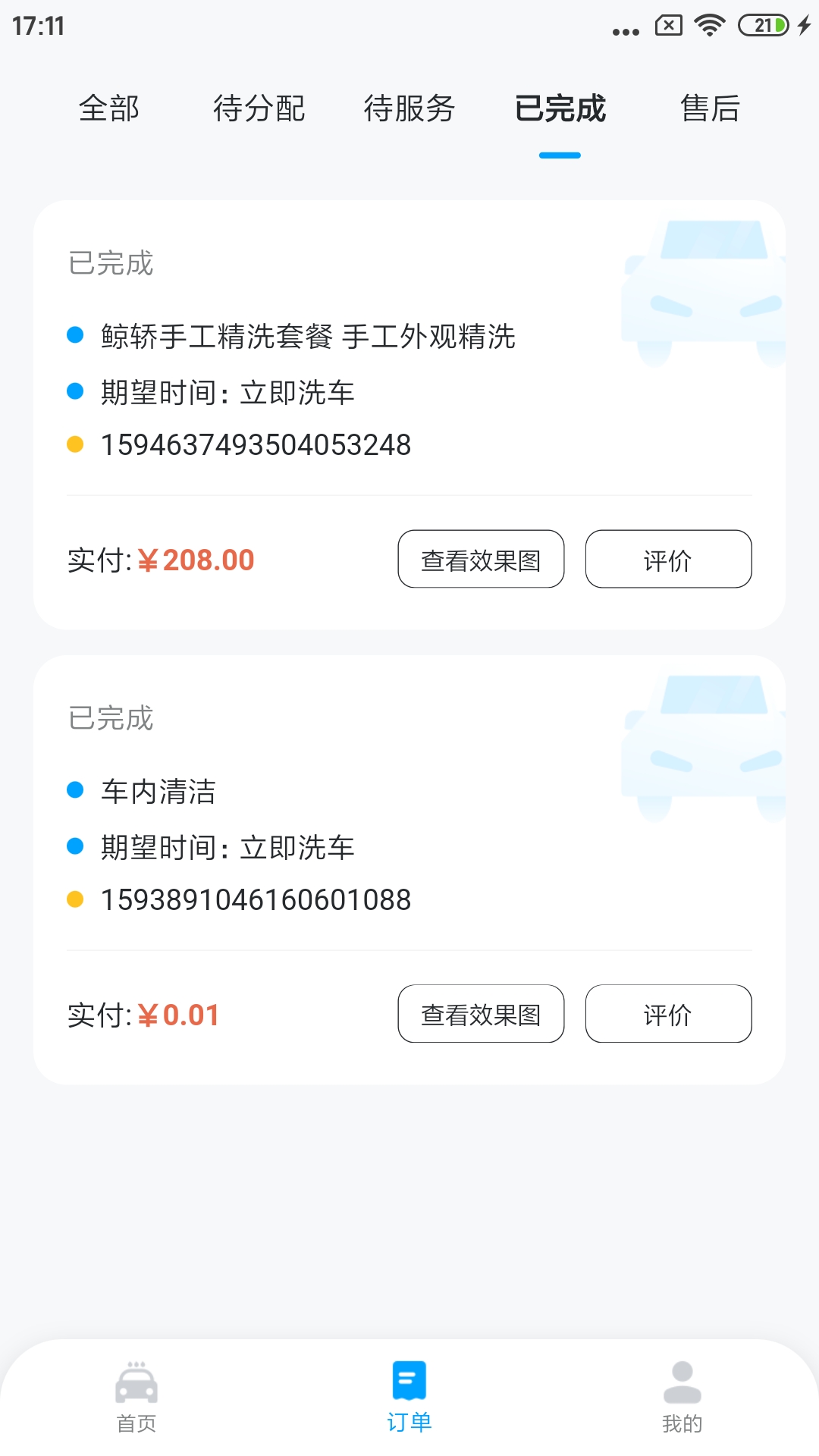Select the 售后 tab
The height and width of the screenshot is (1456, 819).
click(711, 110)
